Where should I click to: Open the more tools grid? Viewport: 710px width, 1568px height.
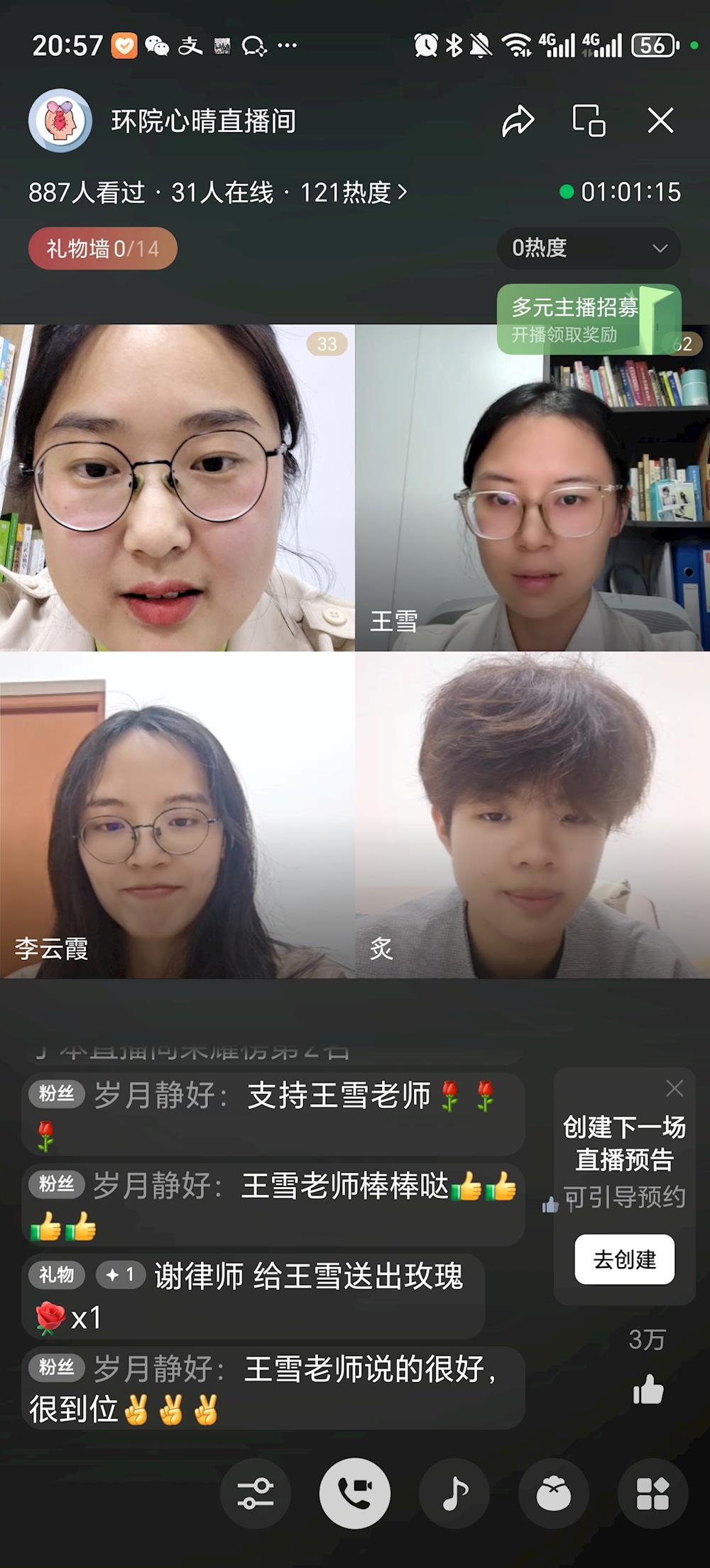pos(652,1493)
